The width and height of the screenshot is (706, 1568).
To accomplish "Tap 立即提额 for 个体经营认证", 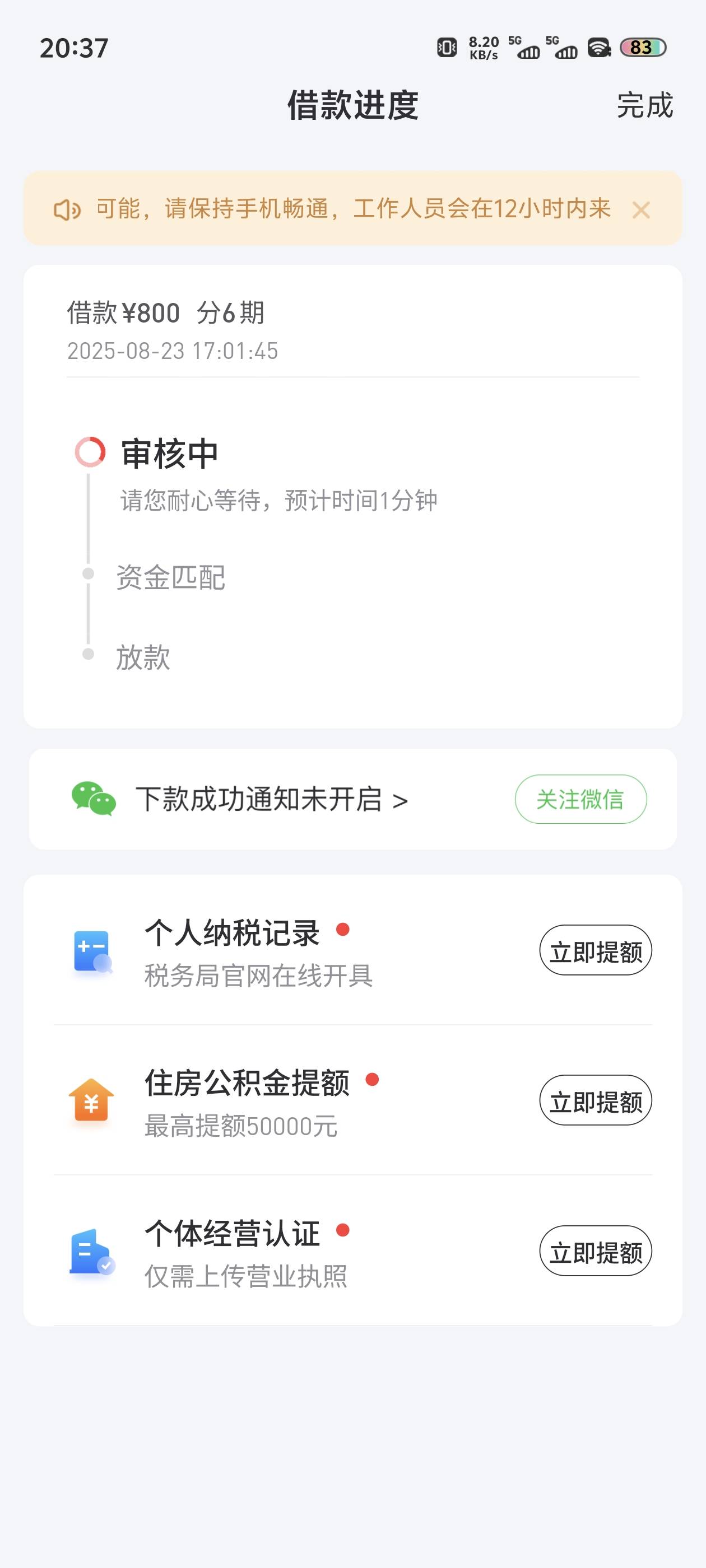I will [596, 1251].
